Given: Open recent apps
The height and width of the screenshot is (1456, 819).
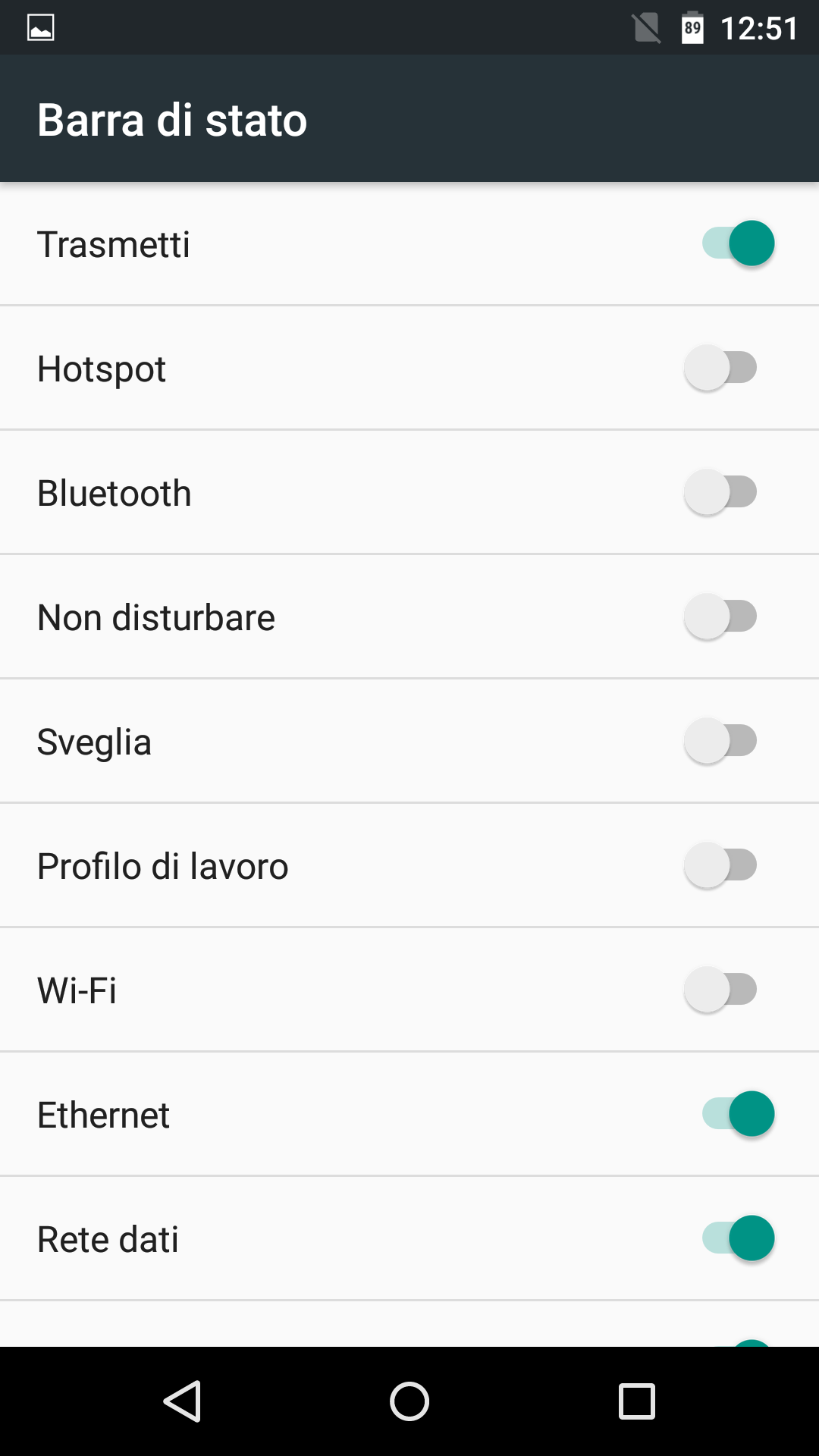Looking at the screenshot, I should [x=637, y=1401].
